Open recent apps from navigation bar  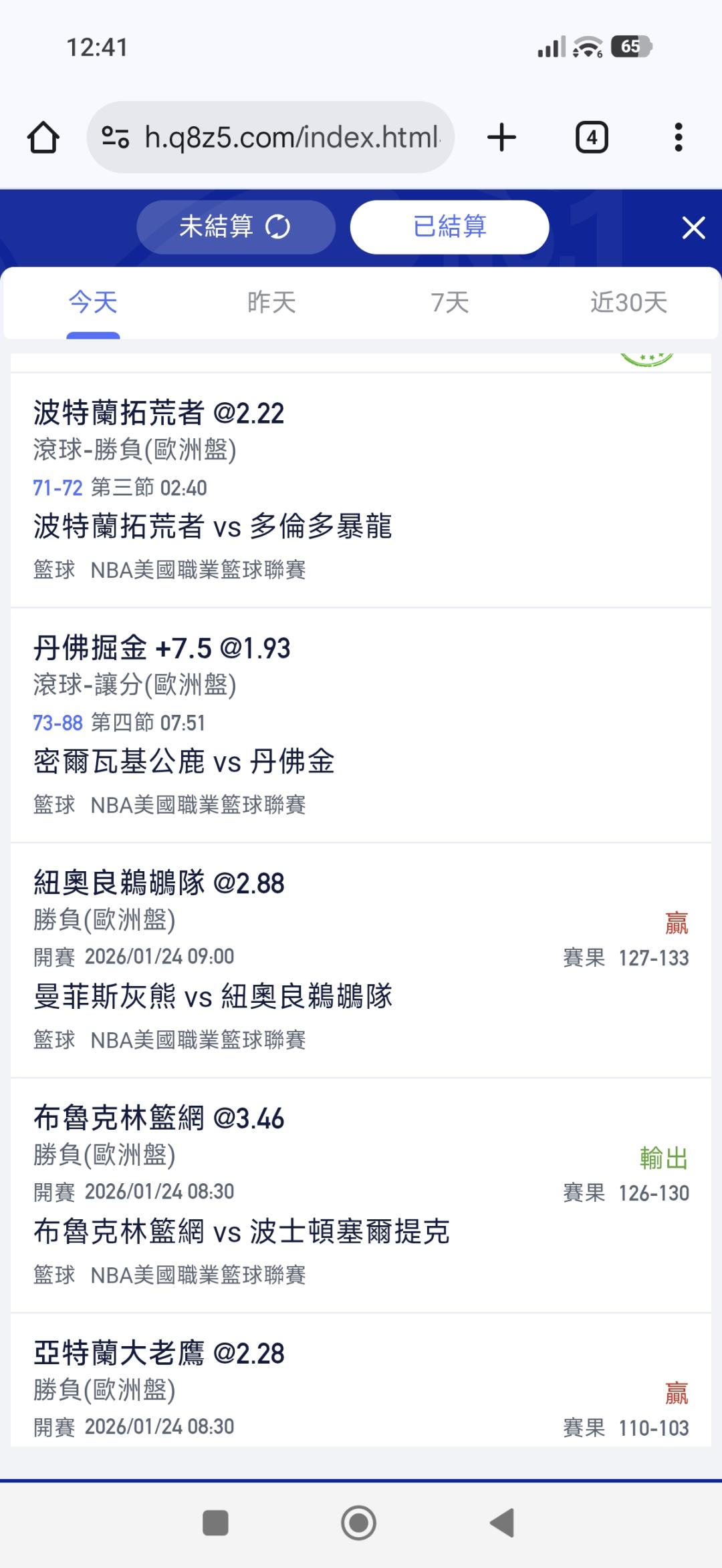click(x=215, y=1523)
